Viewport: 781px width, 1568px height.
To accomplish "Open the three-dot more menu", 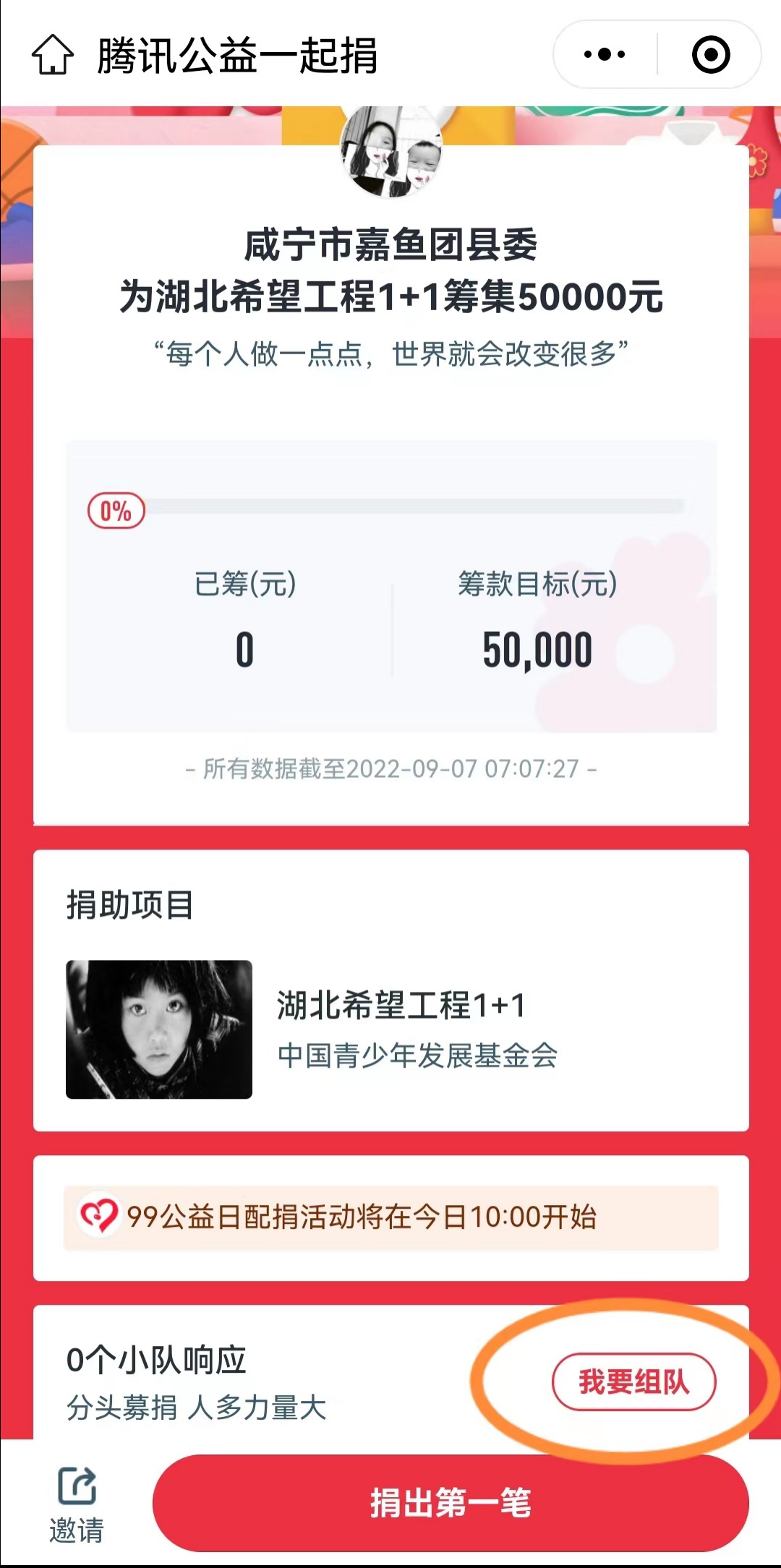I will tap(605, 55).
